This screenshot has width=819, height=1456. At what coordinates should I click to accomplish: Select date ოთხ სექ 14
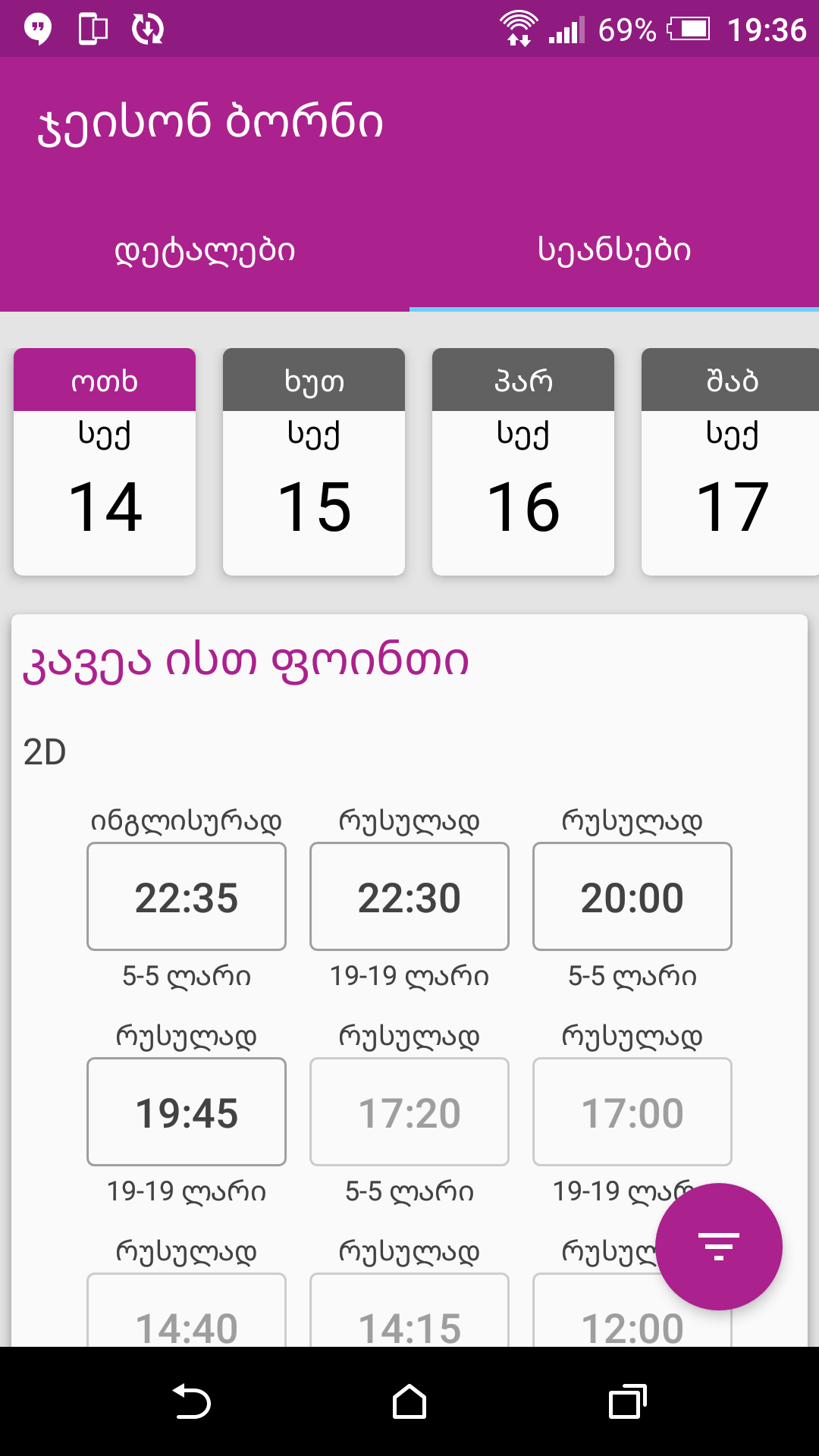(105, 462)
